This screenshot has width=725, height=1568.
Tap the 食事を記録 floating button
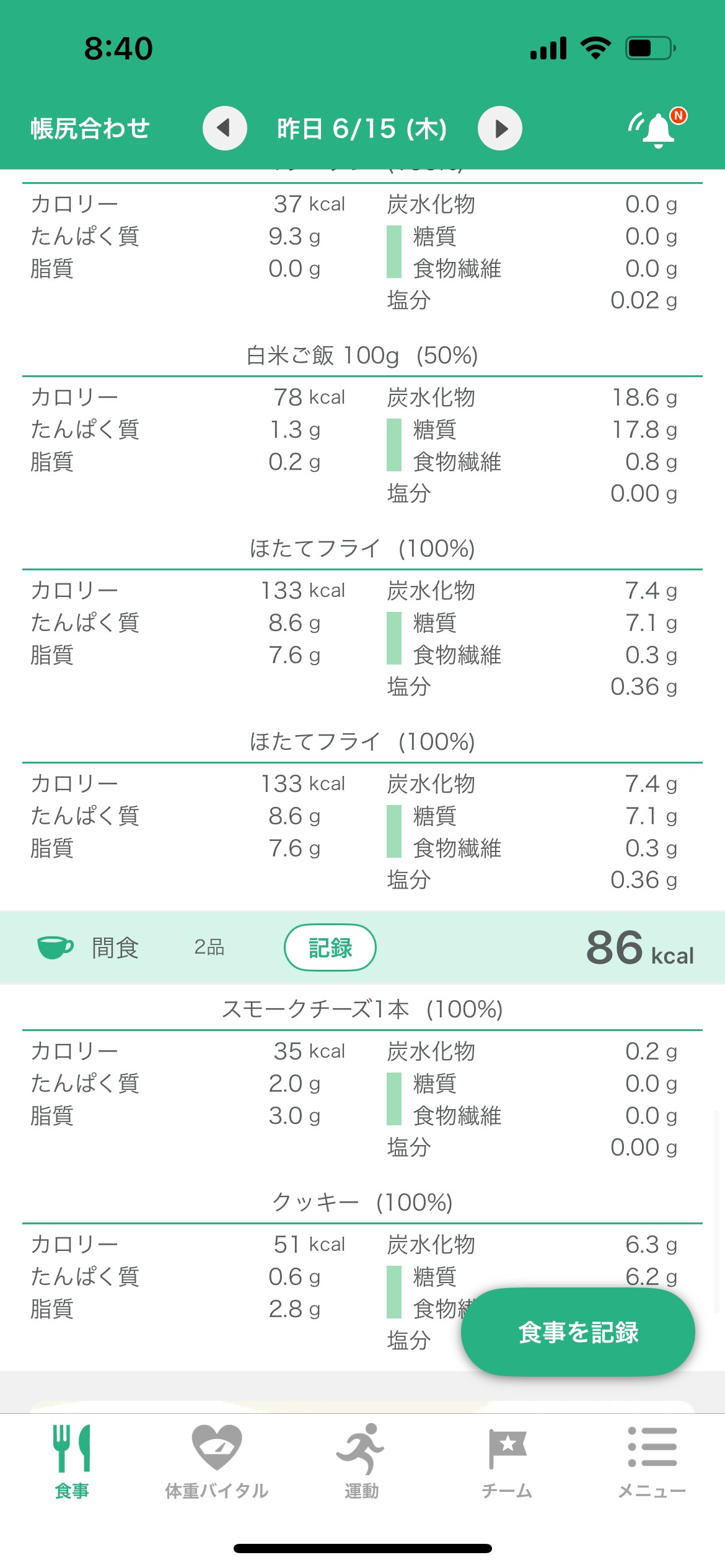point(578,1332)
